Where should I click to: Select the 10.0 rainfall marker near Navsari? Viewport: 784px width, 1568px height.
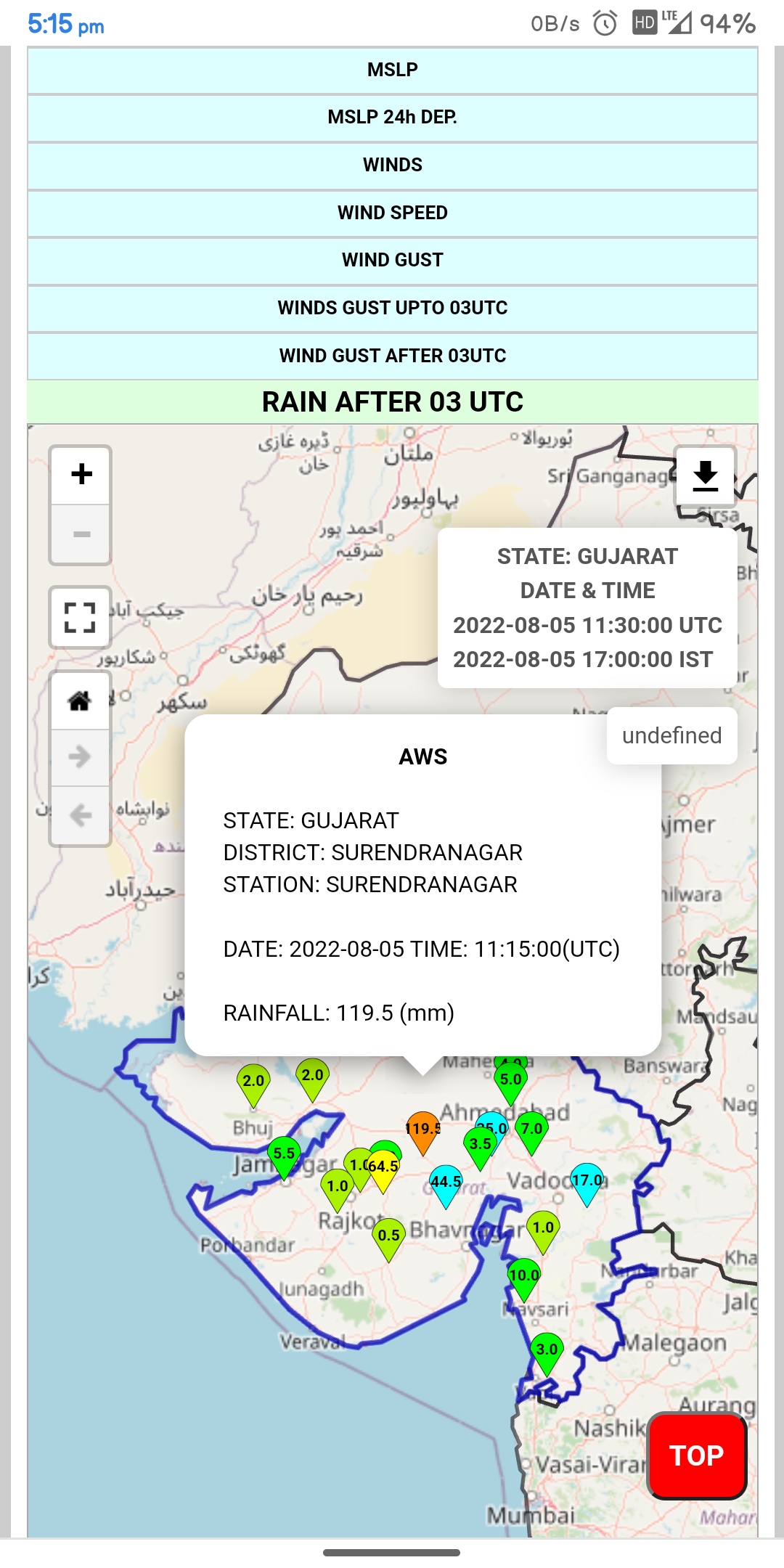(523, 1277)
